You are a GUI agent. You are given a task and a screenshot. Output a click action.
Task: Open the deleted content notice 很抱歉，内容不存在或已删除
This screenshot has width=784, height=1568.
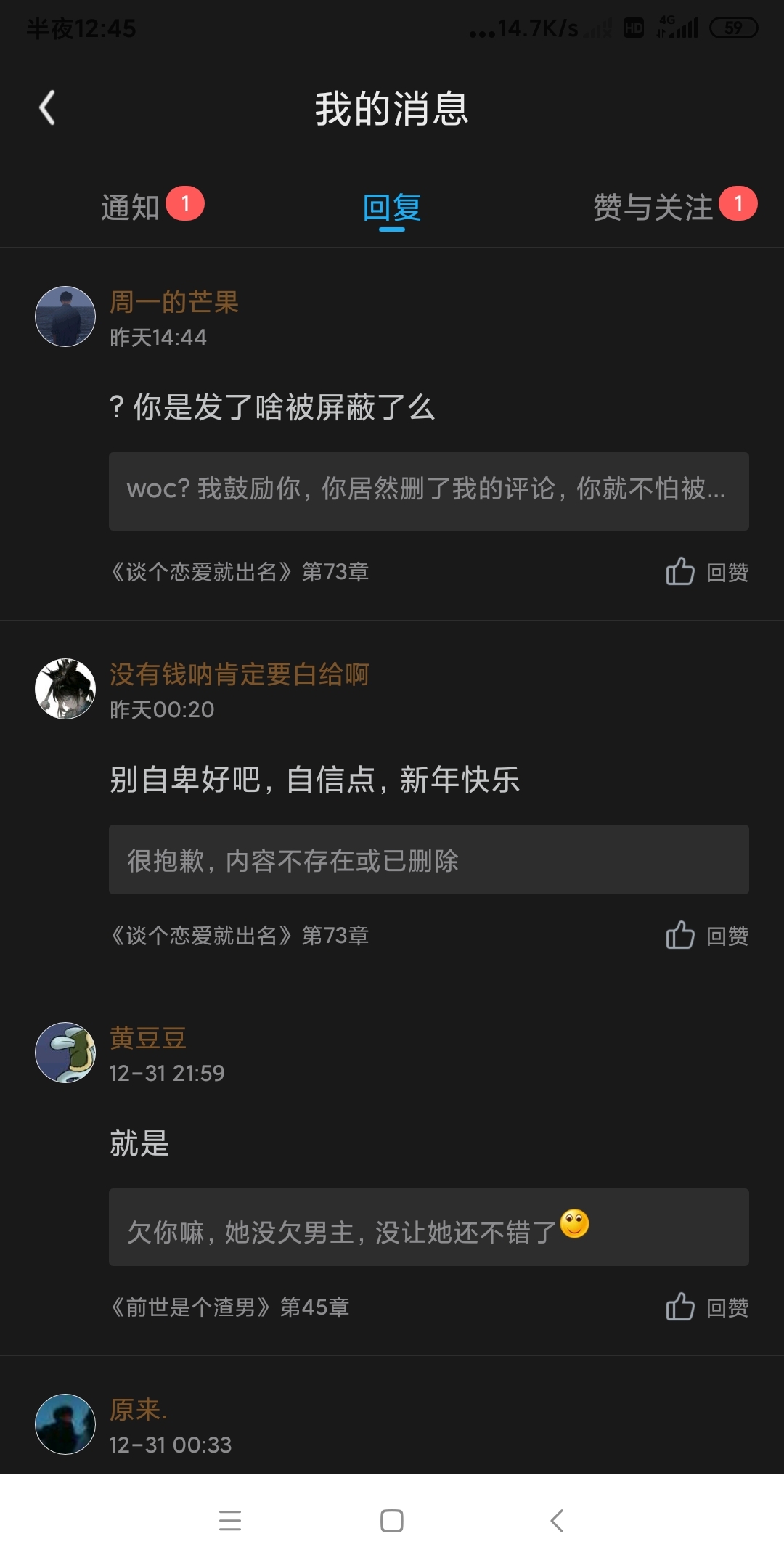[x=429, y=859]
